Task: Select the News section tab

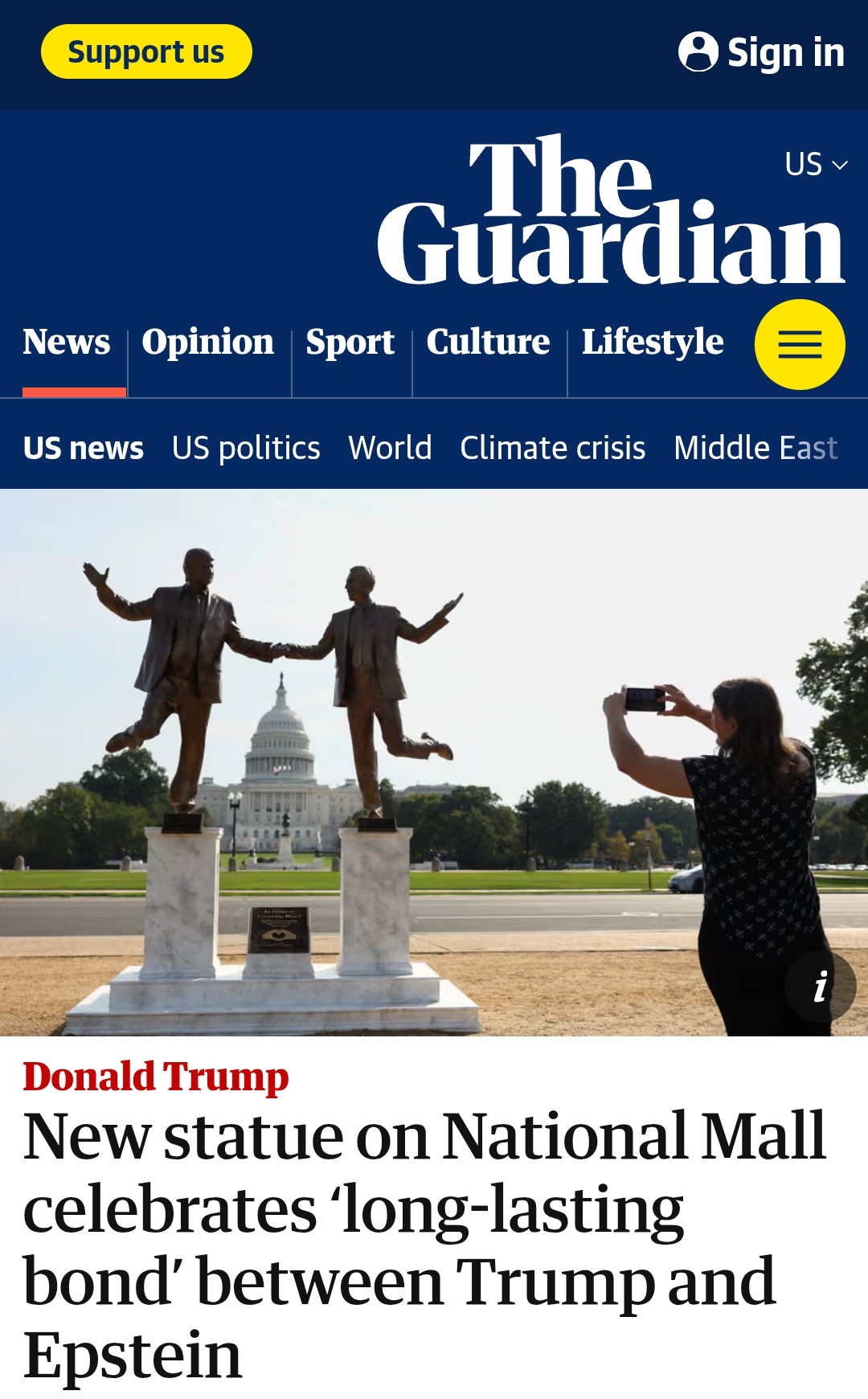Action: click(67, 342)
